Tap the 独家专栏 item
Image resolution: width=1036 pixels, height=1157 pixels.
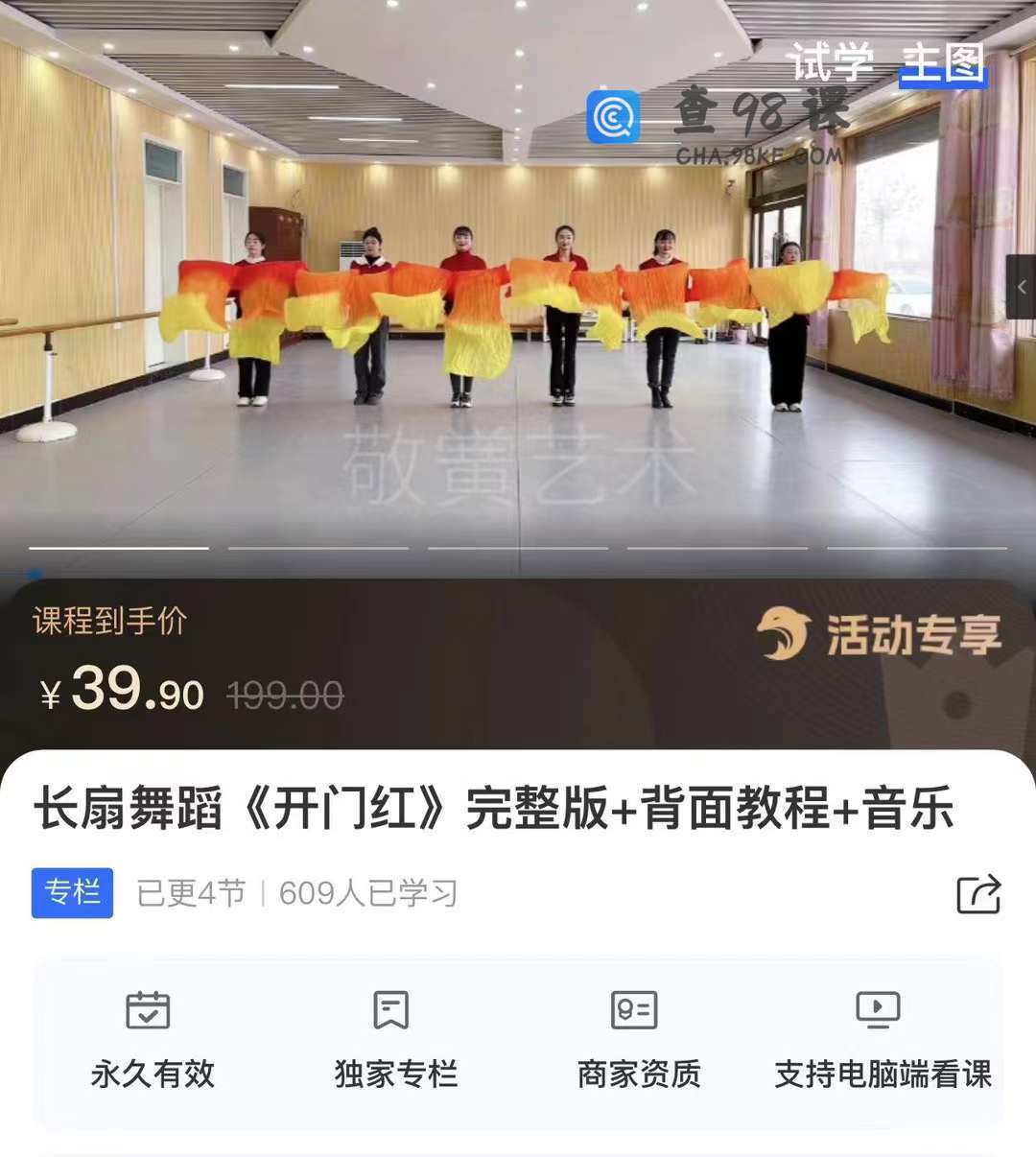(x=395, y=1040)
